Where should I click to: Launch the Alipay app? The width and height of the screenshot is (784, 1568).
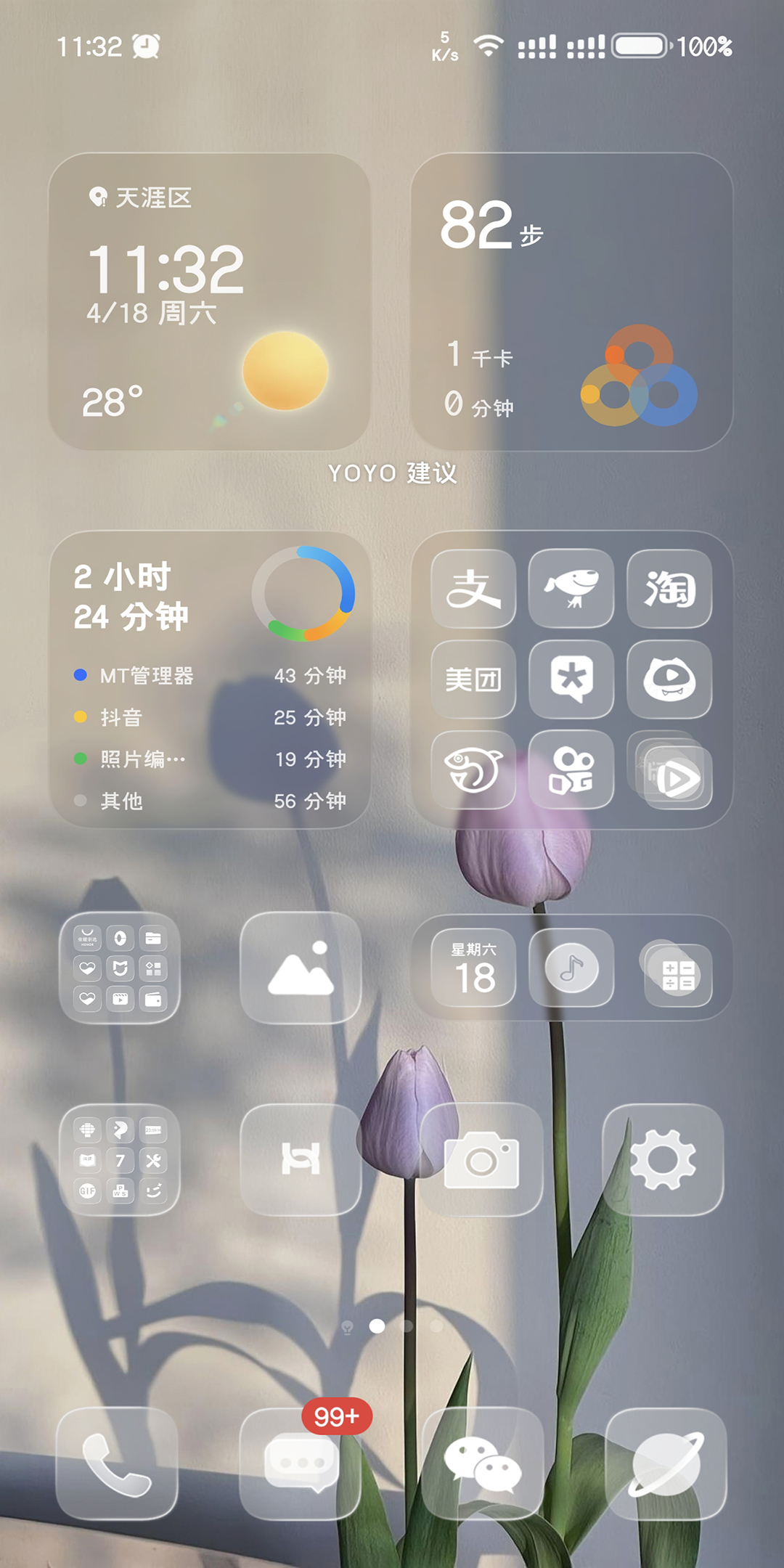coord(473,589)
